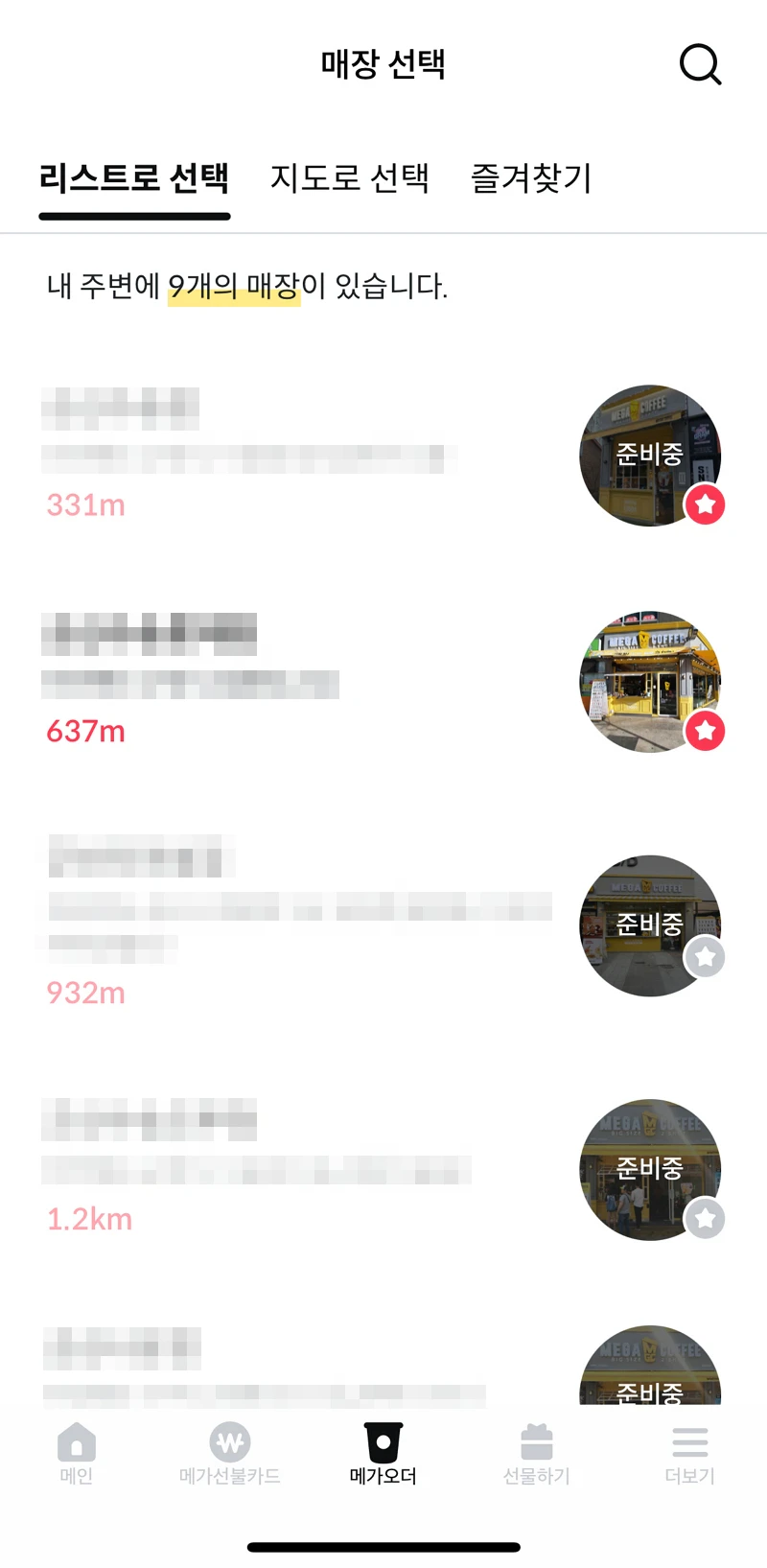767x1568 pixels.
Task: Favorite the 932m store gray star
Action: point(706,956)
